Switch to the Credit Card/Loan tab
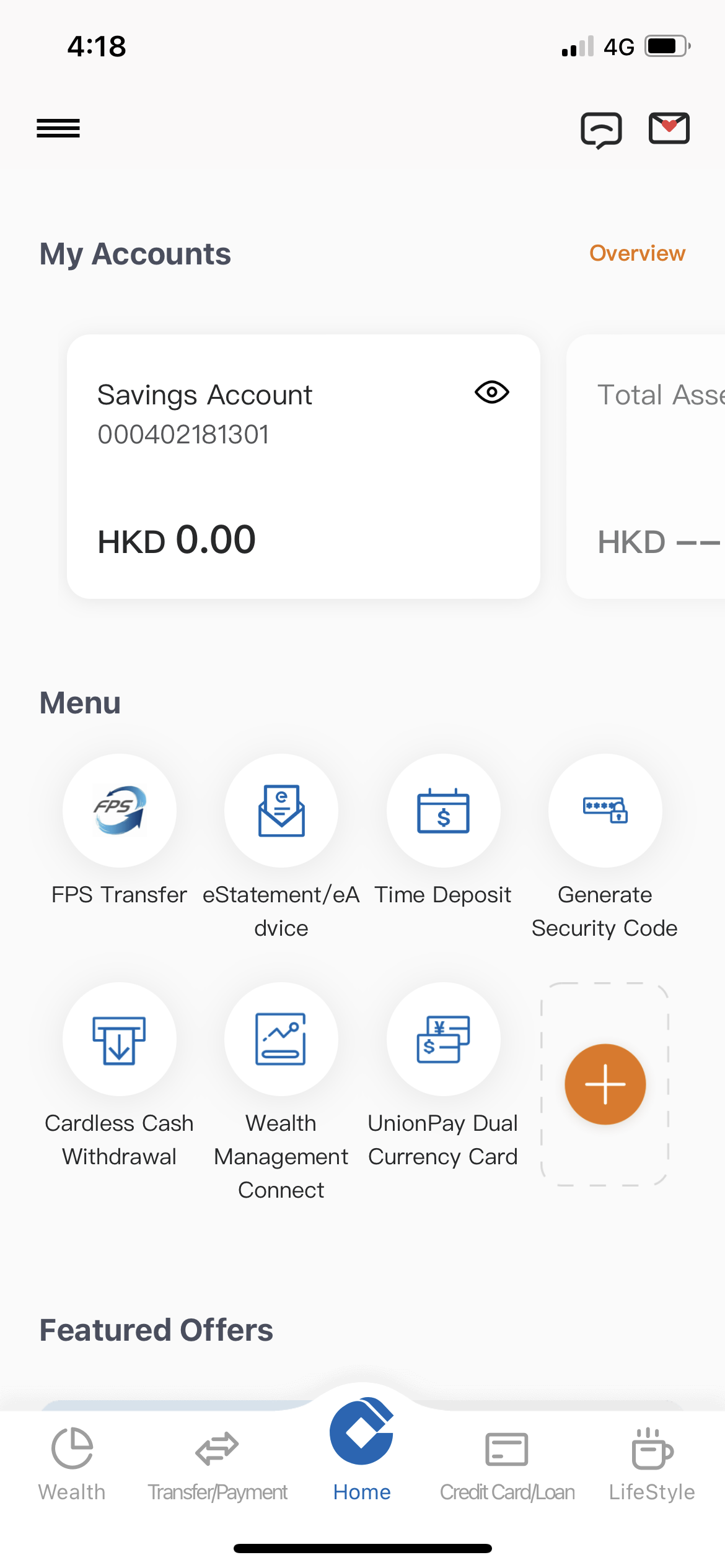Viewport: 725px width, 1568px height. pos(507,1464)
